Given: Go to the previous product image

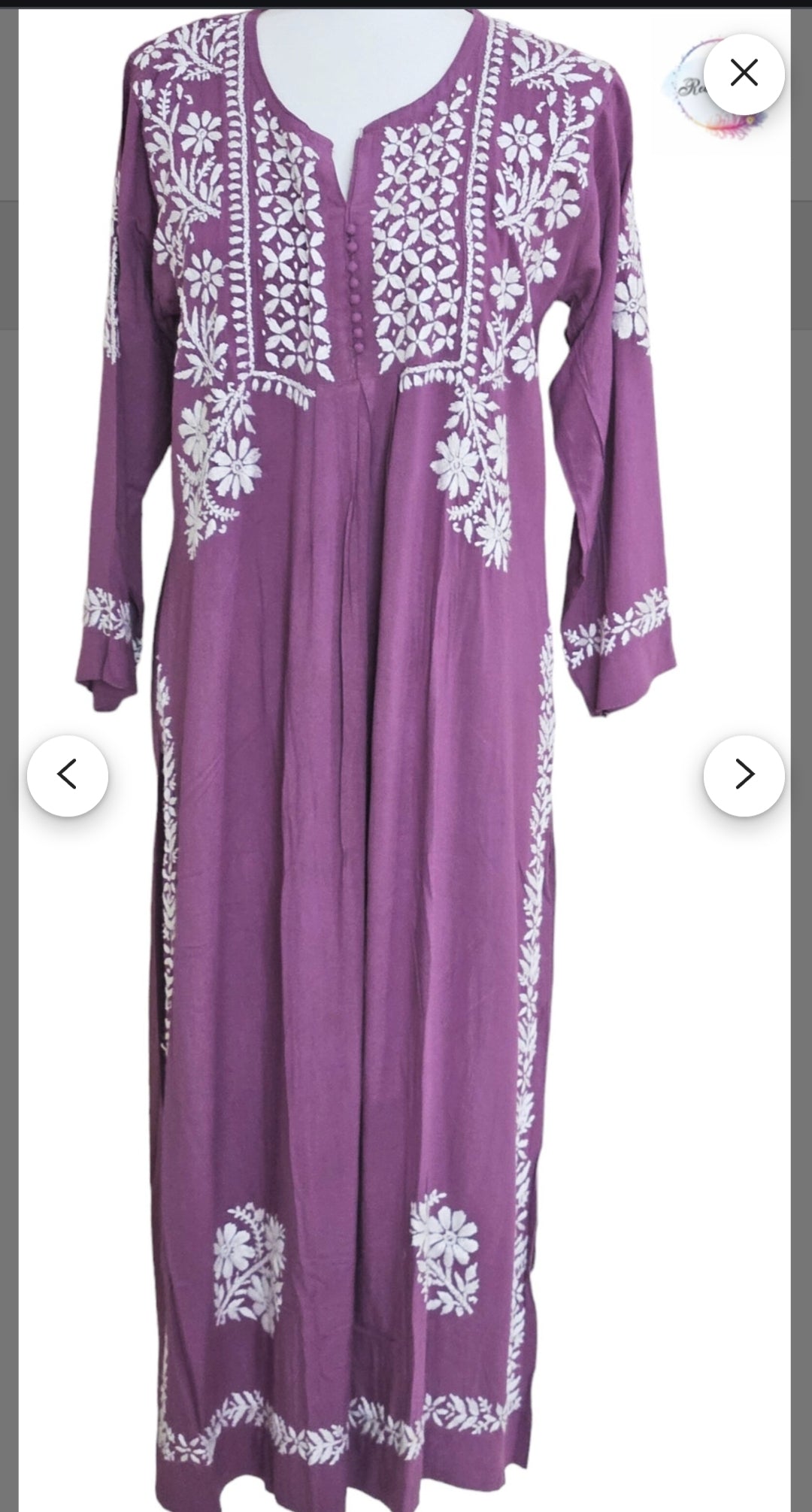Looking at the screenshot, I should click(x=68, y=775).
